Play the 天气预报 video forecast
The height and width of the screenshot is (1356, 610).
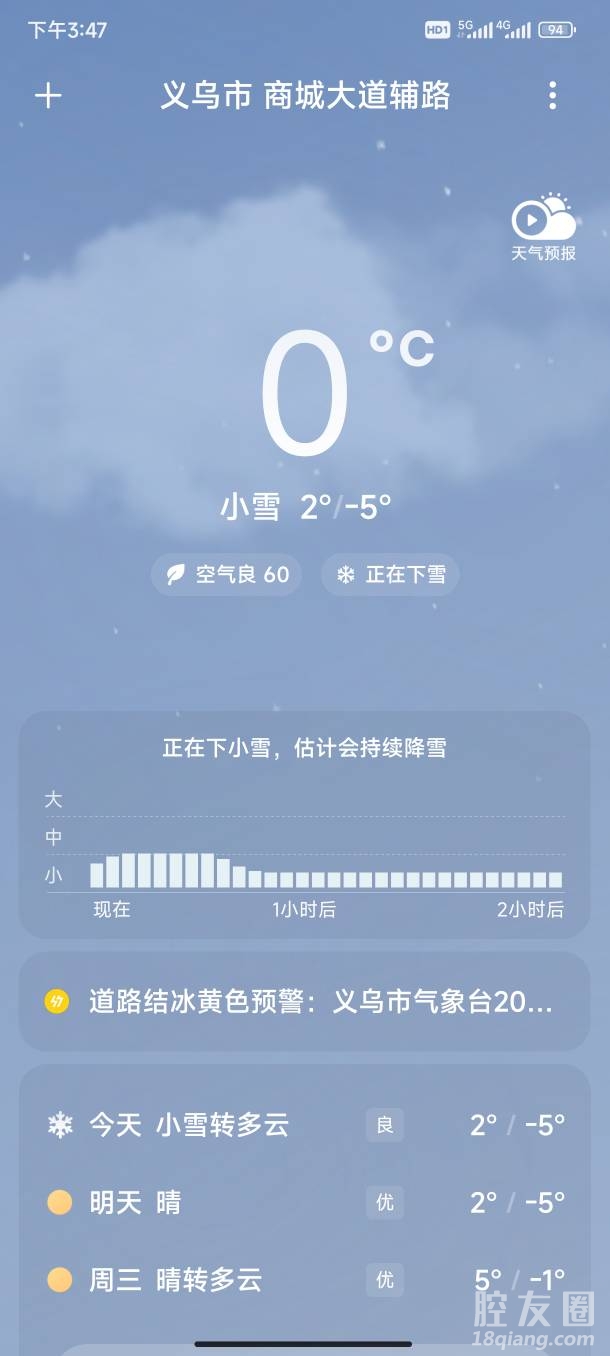543,227
